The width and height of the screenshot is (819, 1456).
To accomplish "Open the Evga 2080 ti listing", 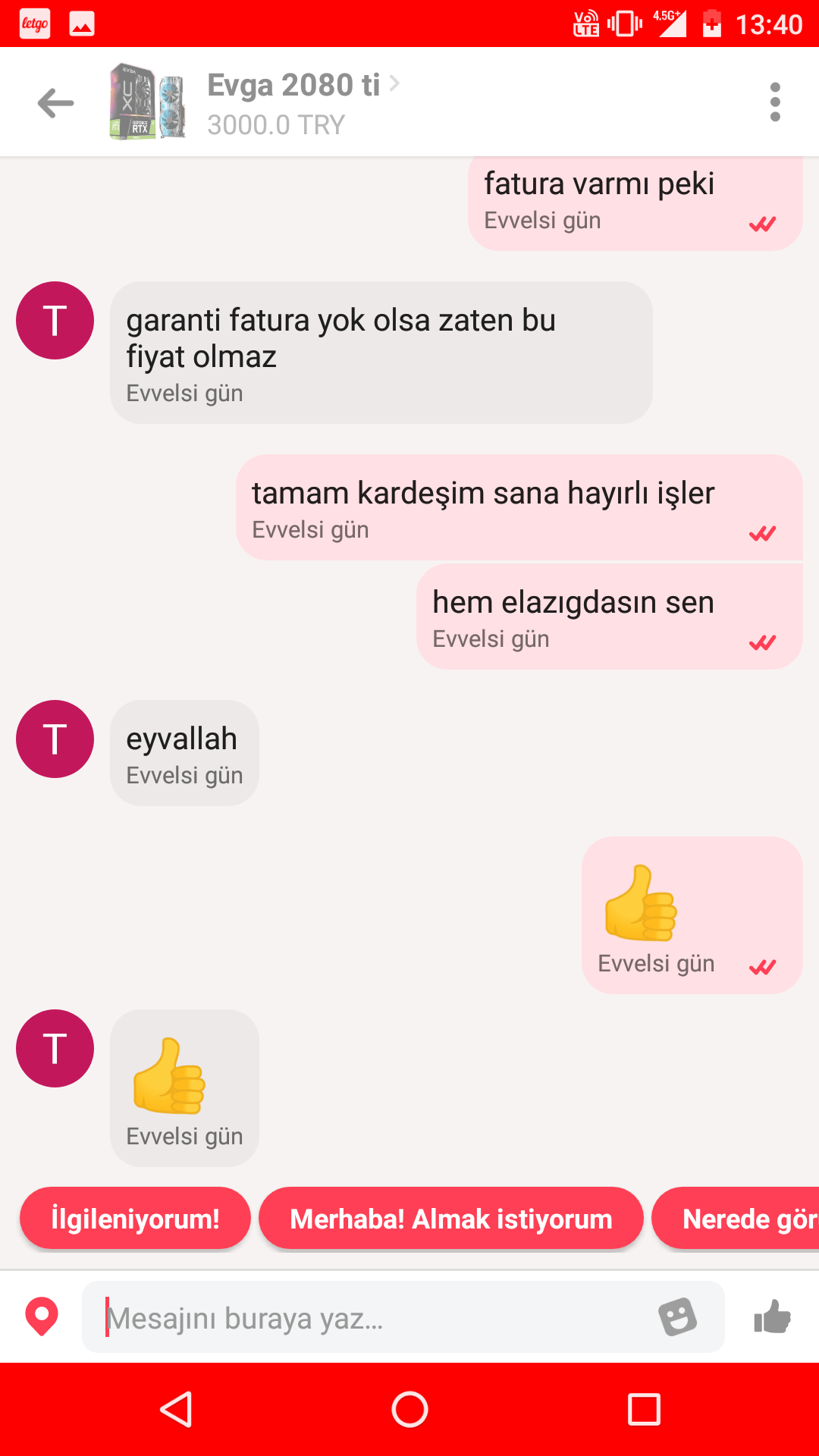I will tap(294, 102).
